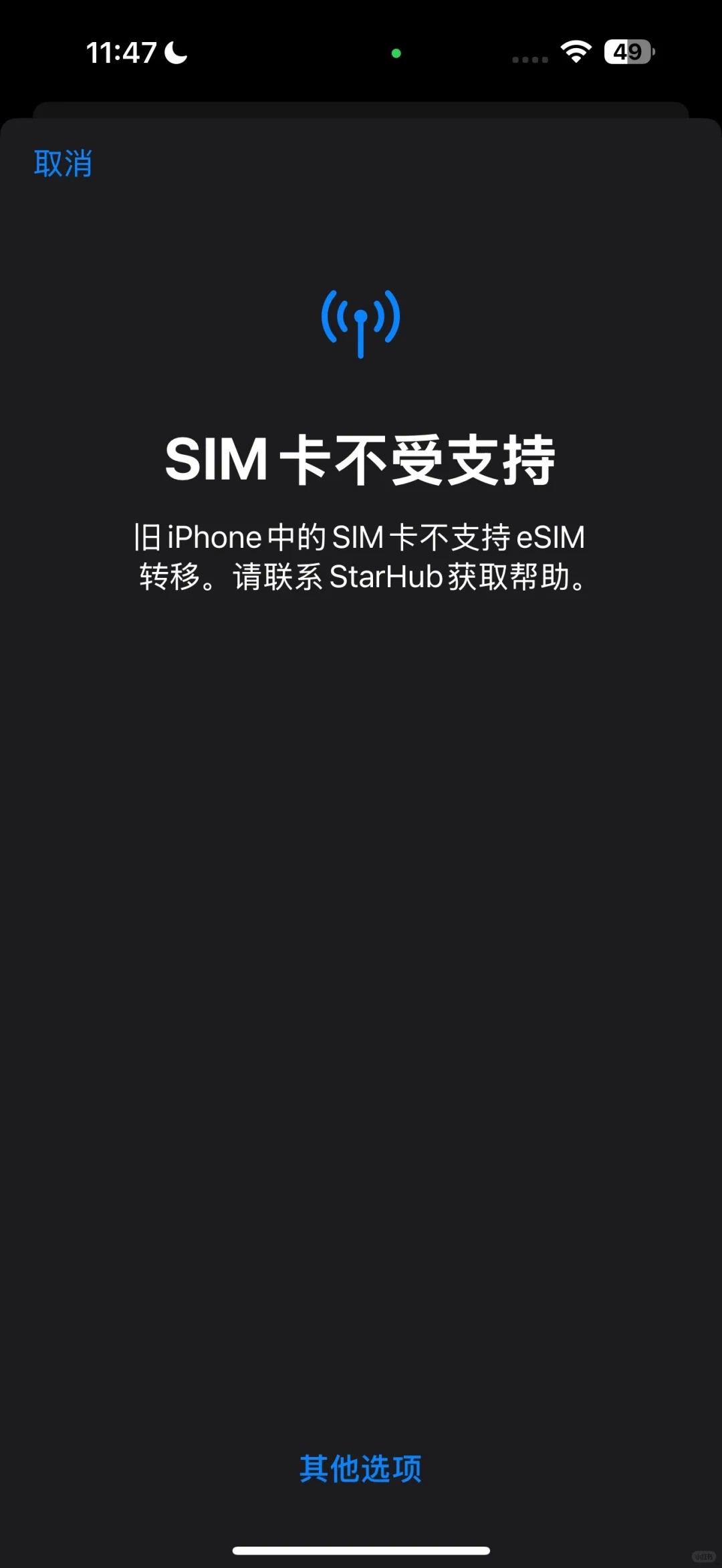Tap 取消 in the top-left corner
The height and width of the screenshot is (1568, 722).
(61, 164)
